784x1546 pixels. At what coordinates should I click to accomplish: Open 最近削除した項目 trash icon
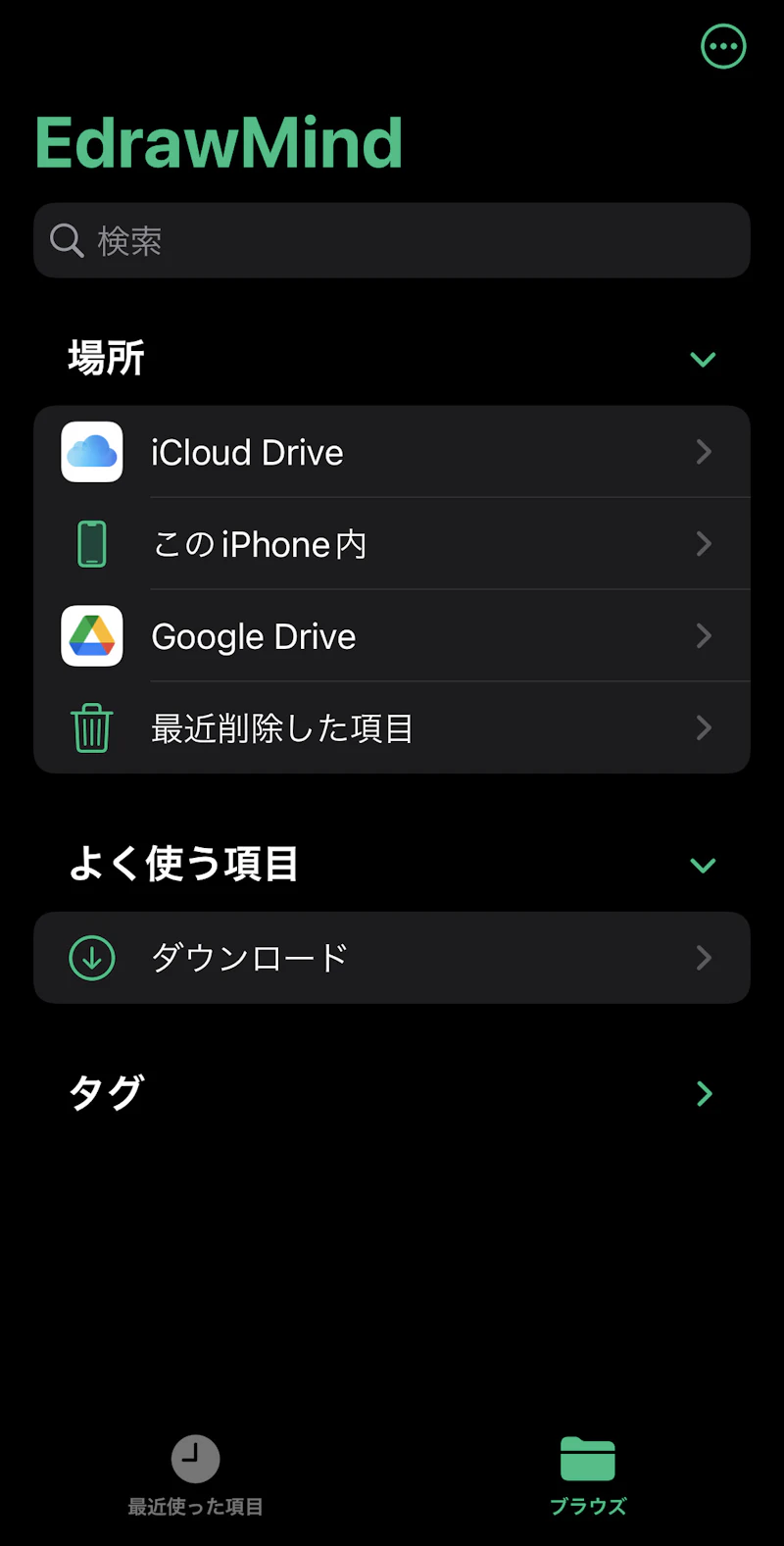(91, 727)
